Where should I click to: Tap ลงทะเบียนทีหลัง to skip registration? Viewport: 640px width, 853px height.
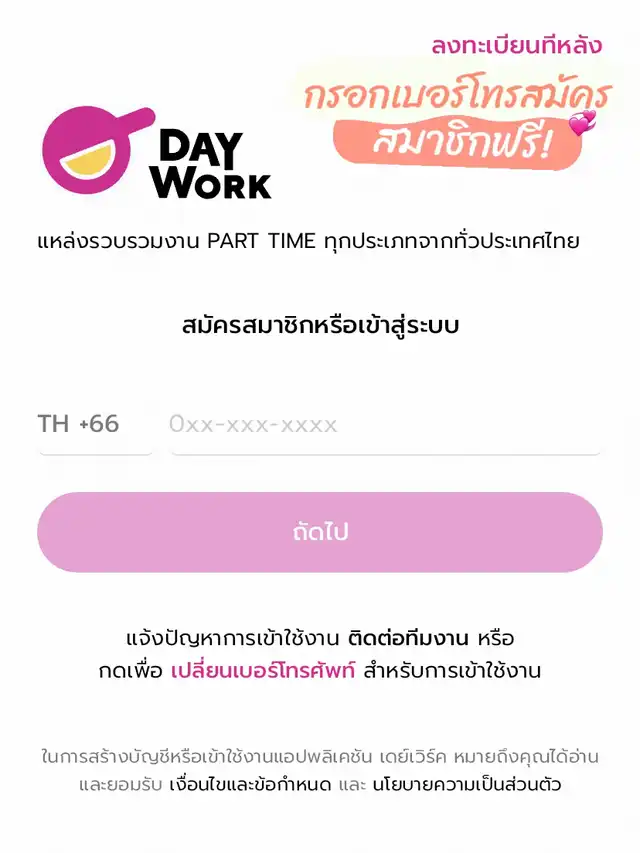pyautogui.click(x=516, y=46)
